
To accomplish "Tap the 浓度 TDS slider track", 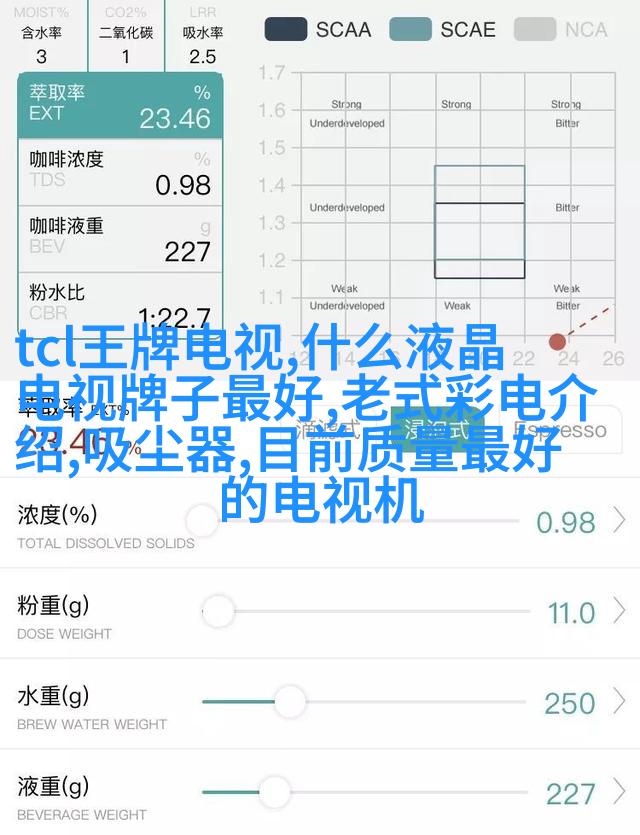I will click(x=360, y=520).
